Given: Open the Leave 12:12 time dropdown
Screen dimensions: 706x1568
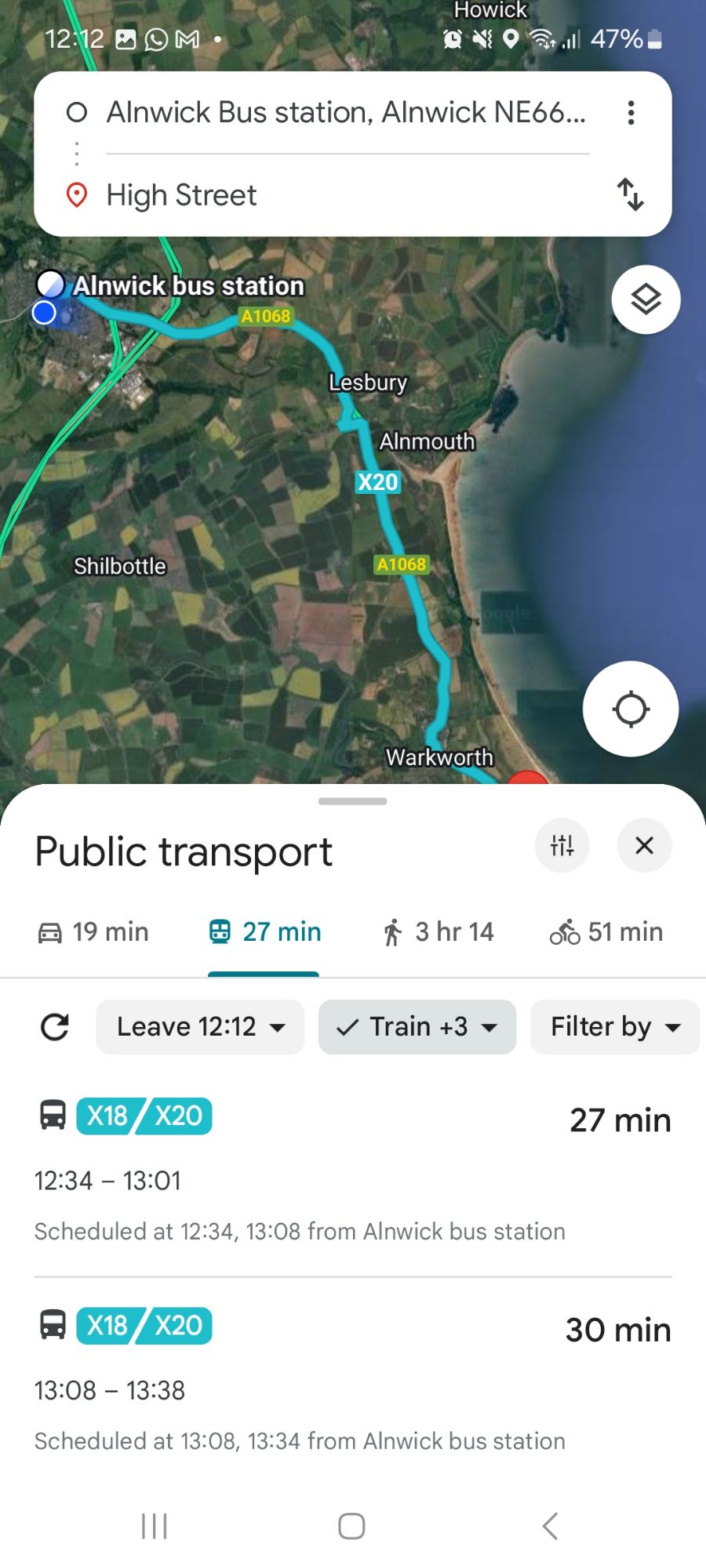Looking at the screenshot, I should [x=199, y=1026].
